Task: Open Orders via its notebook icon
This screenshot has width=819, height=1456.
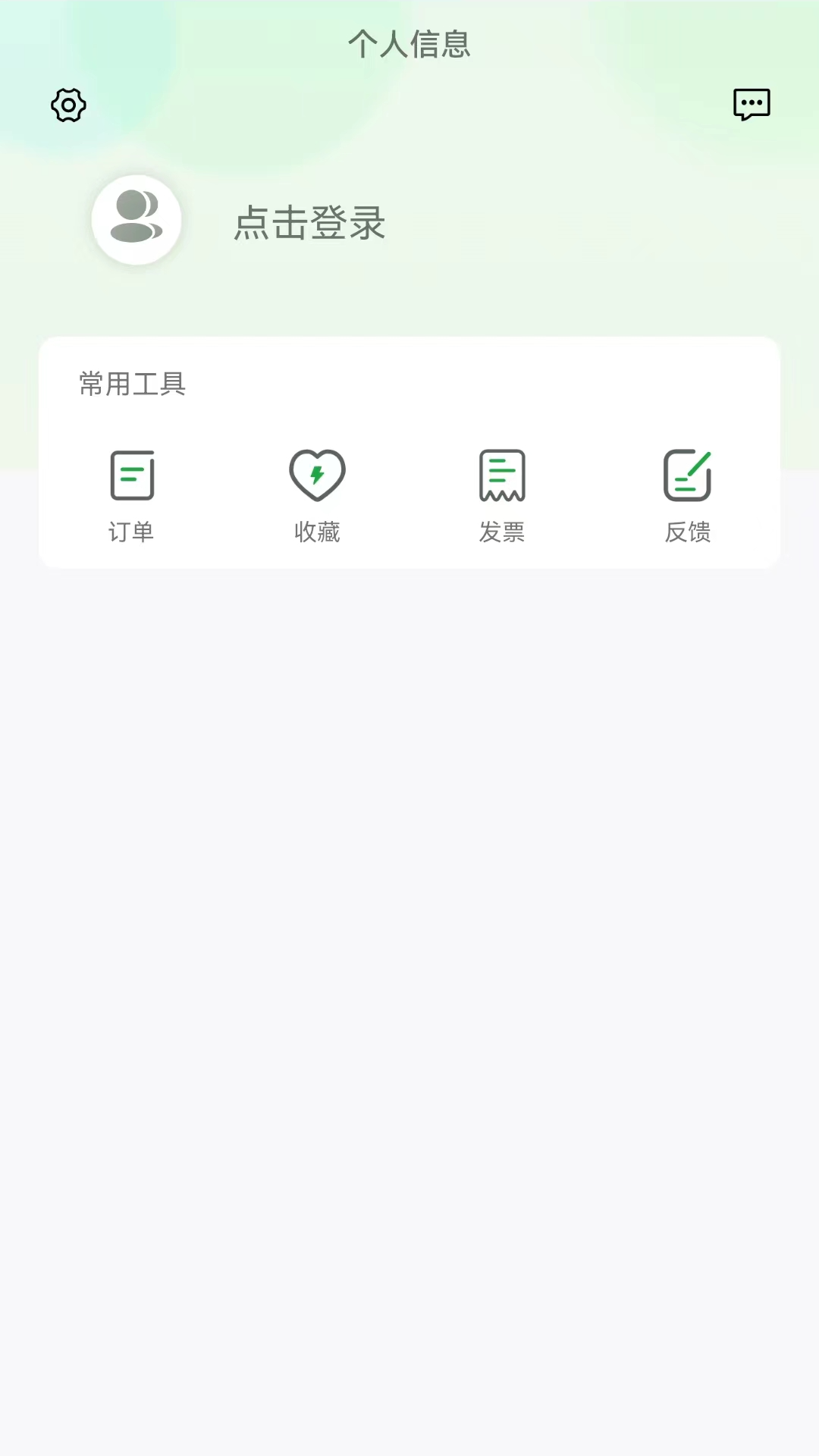Action: coord(132,474)
